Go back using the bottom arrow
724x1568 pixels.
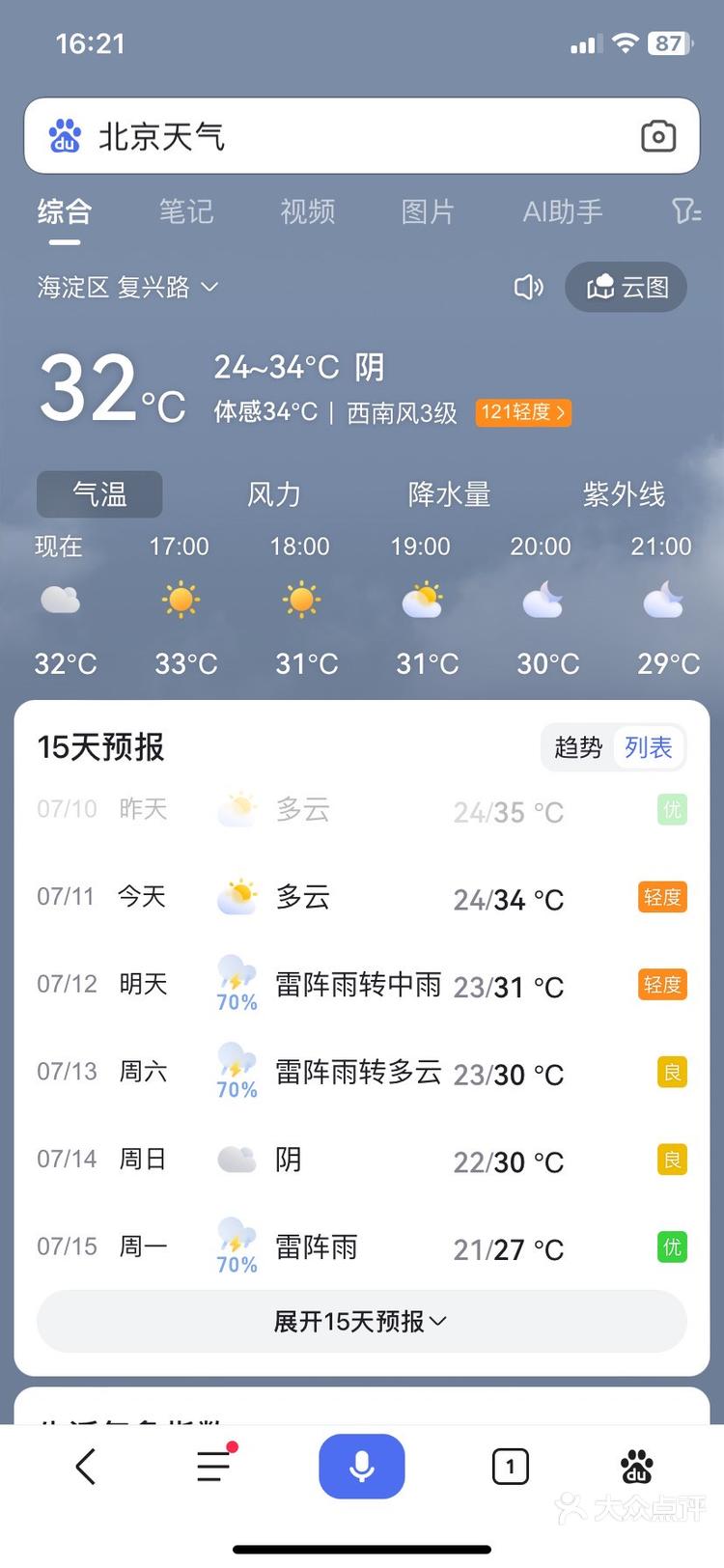coord(86,1467)
